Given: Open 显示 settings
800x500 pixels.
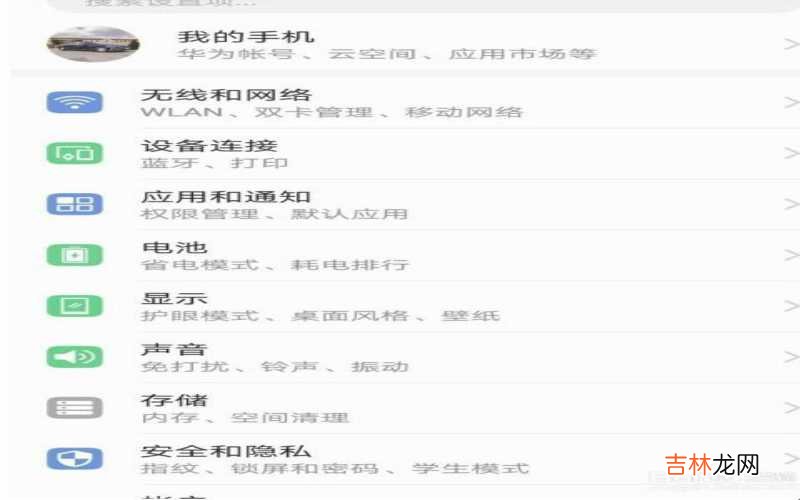Looking at the screenshot, I should coord(400,306).
